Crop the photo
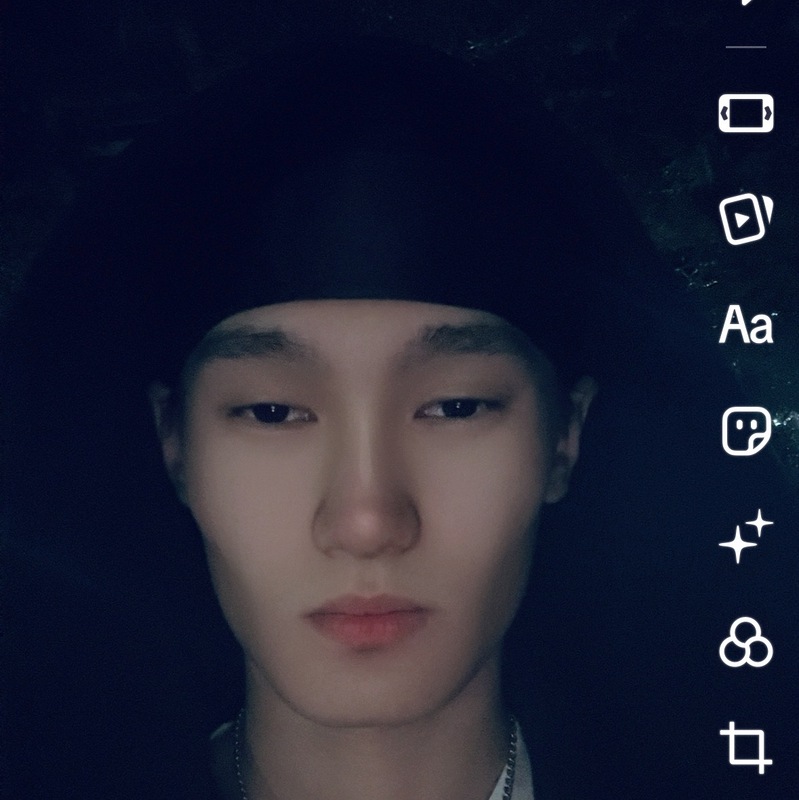 746,747
